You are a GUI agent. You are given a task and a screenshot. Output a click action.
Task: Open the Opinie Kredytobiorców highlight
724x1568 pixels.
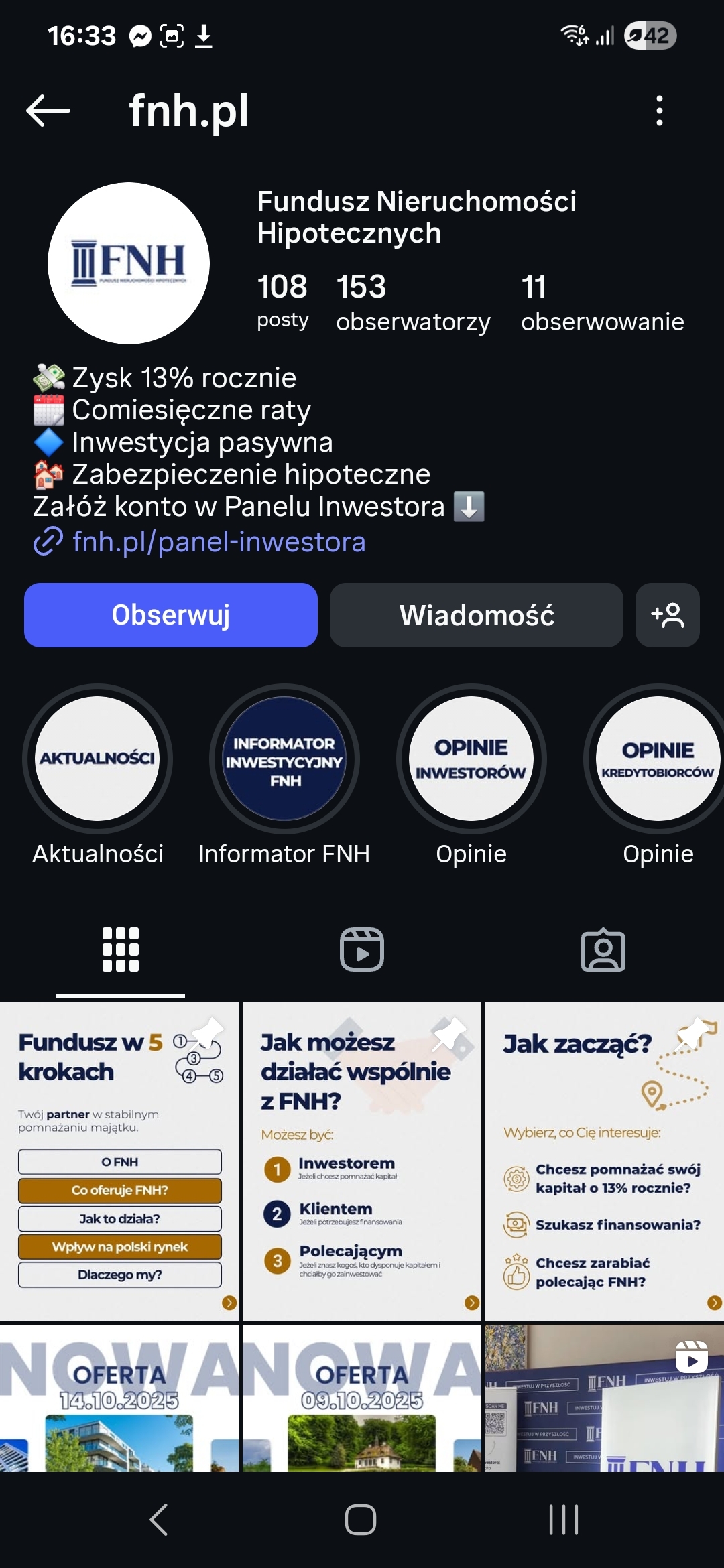(x=658, y=759)
